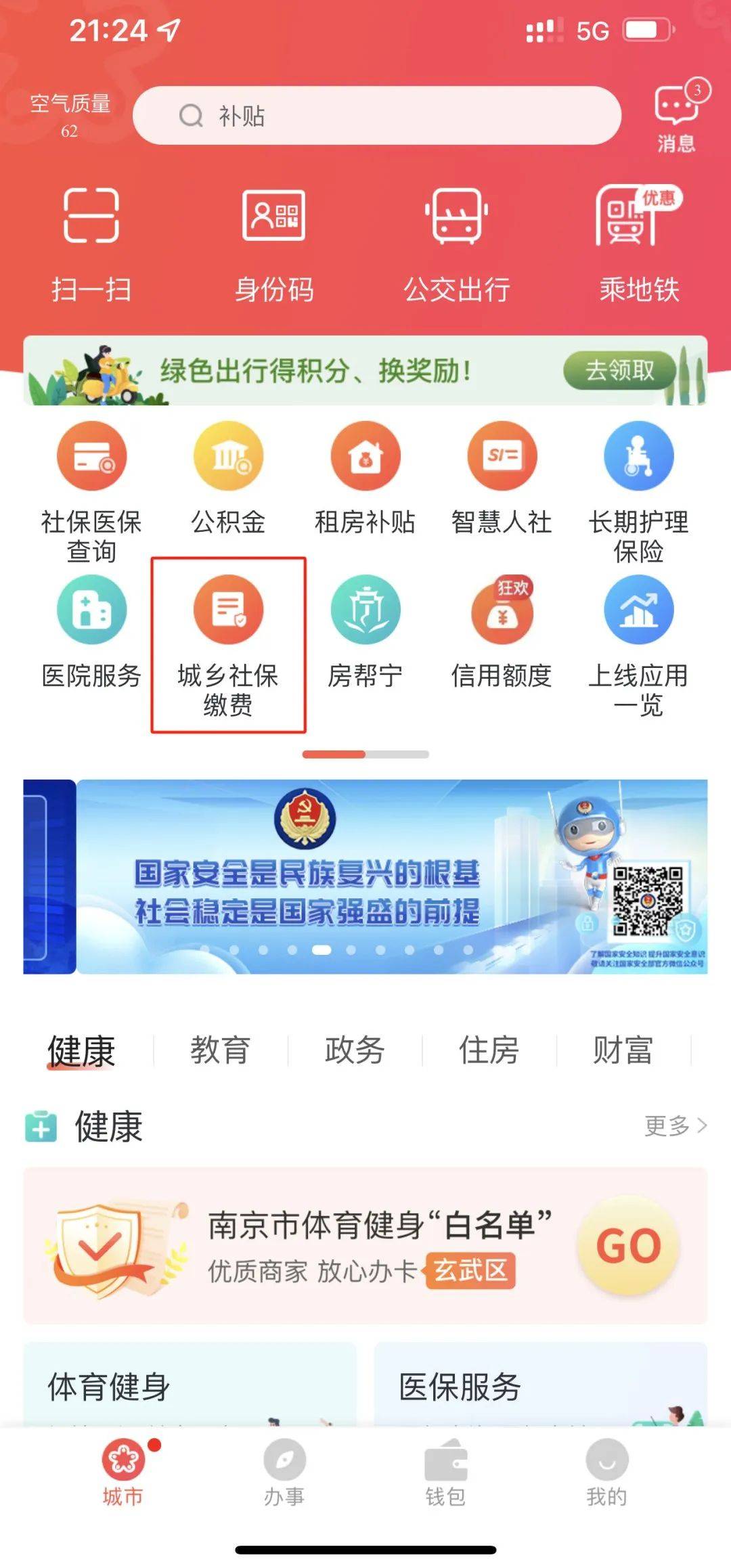731x1568 pixels.
Task: Open 社保医保查询 service
Action: click(91, 491)
